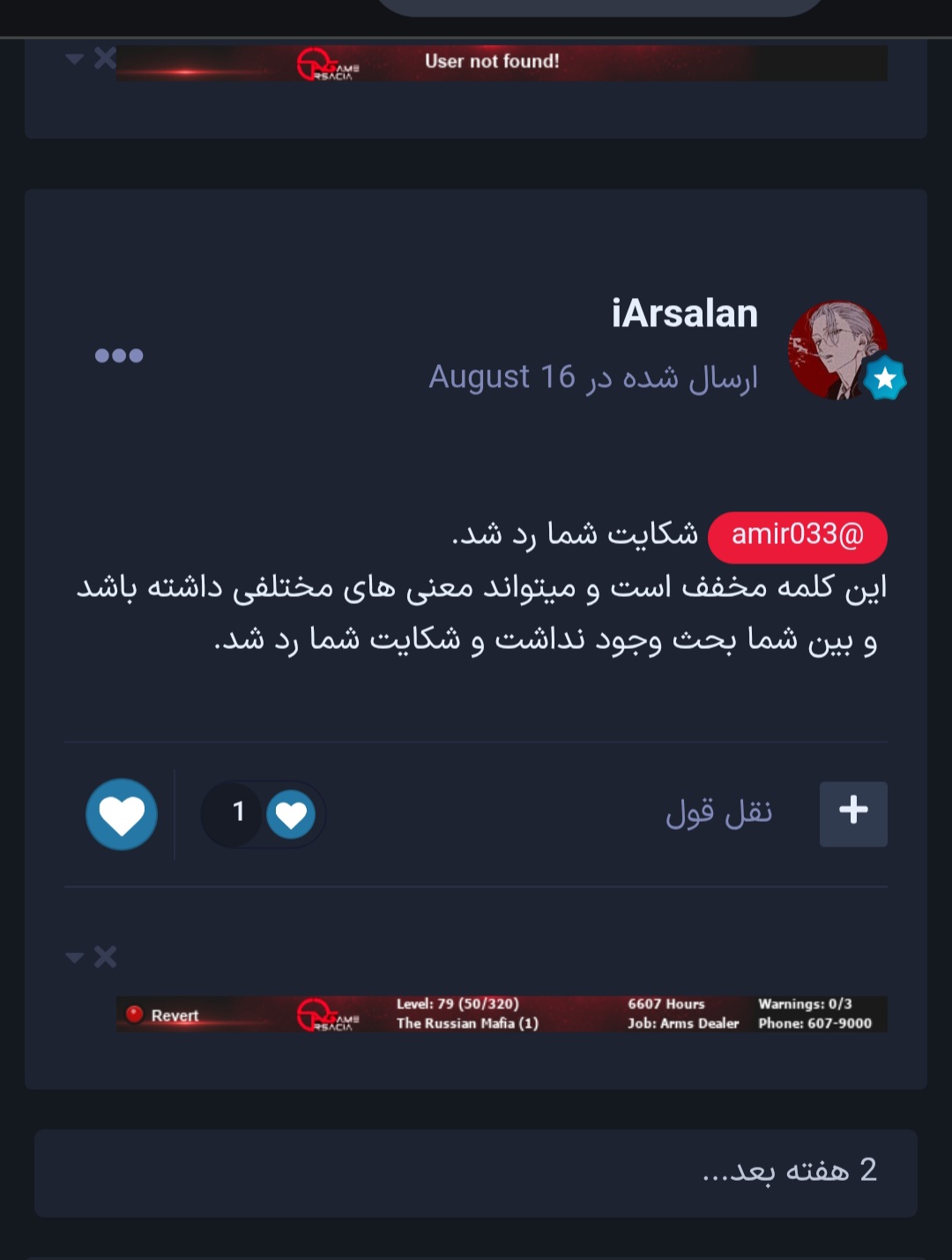Open the post date August 16 link
Viewport: 952px width, 1260px height.
[x=592, y=377]
